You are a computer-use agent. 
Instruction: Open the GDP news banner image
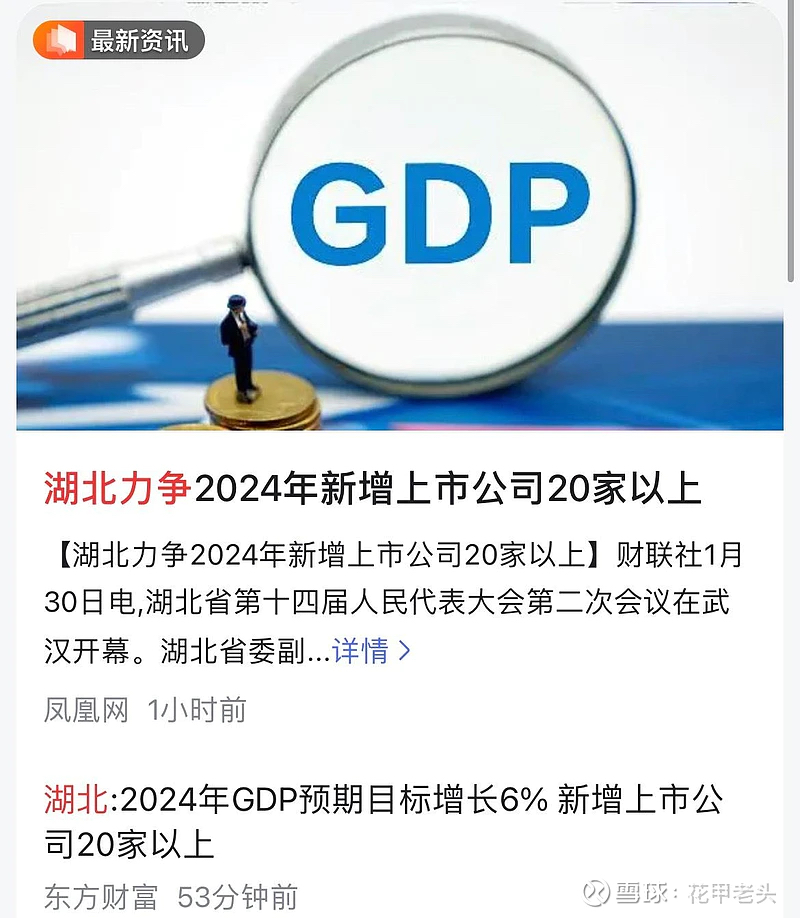pos(400,220)
